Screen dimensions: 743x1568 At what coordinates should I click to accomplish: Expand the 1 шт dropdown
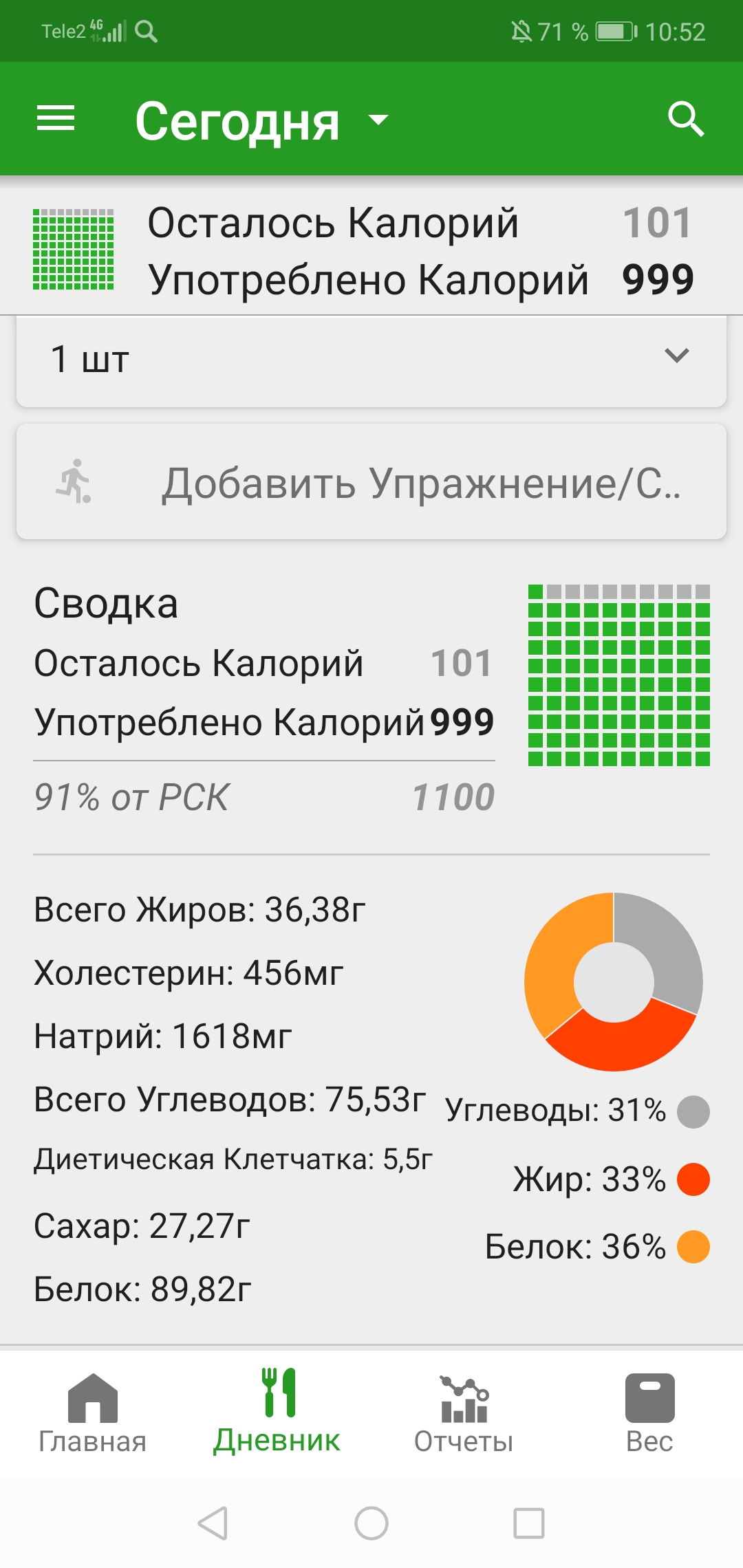(x=371, y=360)
